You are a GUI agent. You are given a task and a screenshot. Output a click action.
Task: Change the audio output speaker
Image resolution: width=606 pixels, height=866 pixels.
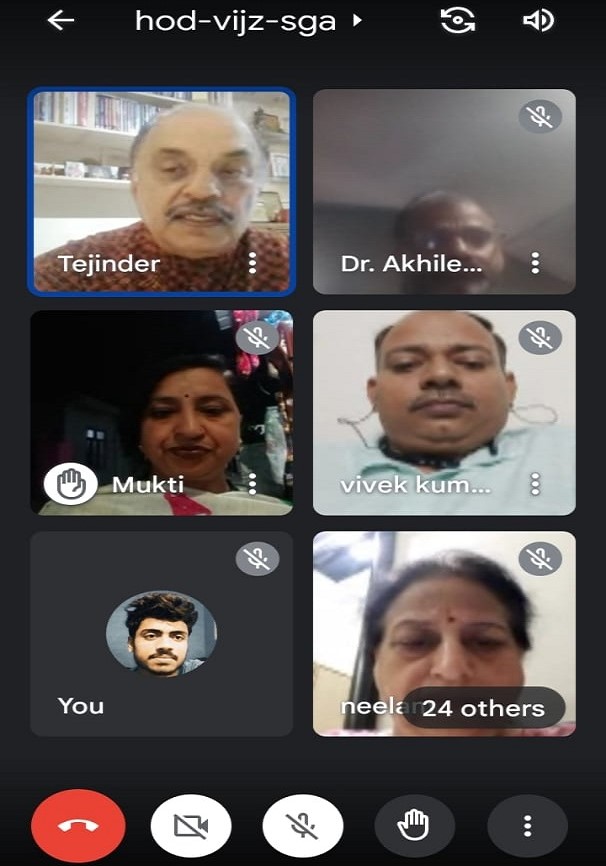coord(538,21)
